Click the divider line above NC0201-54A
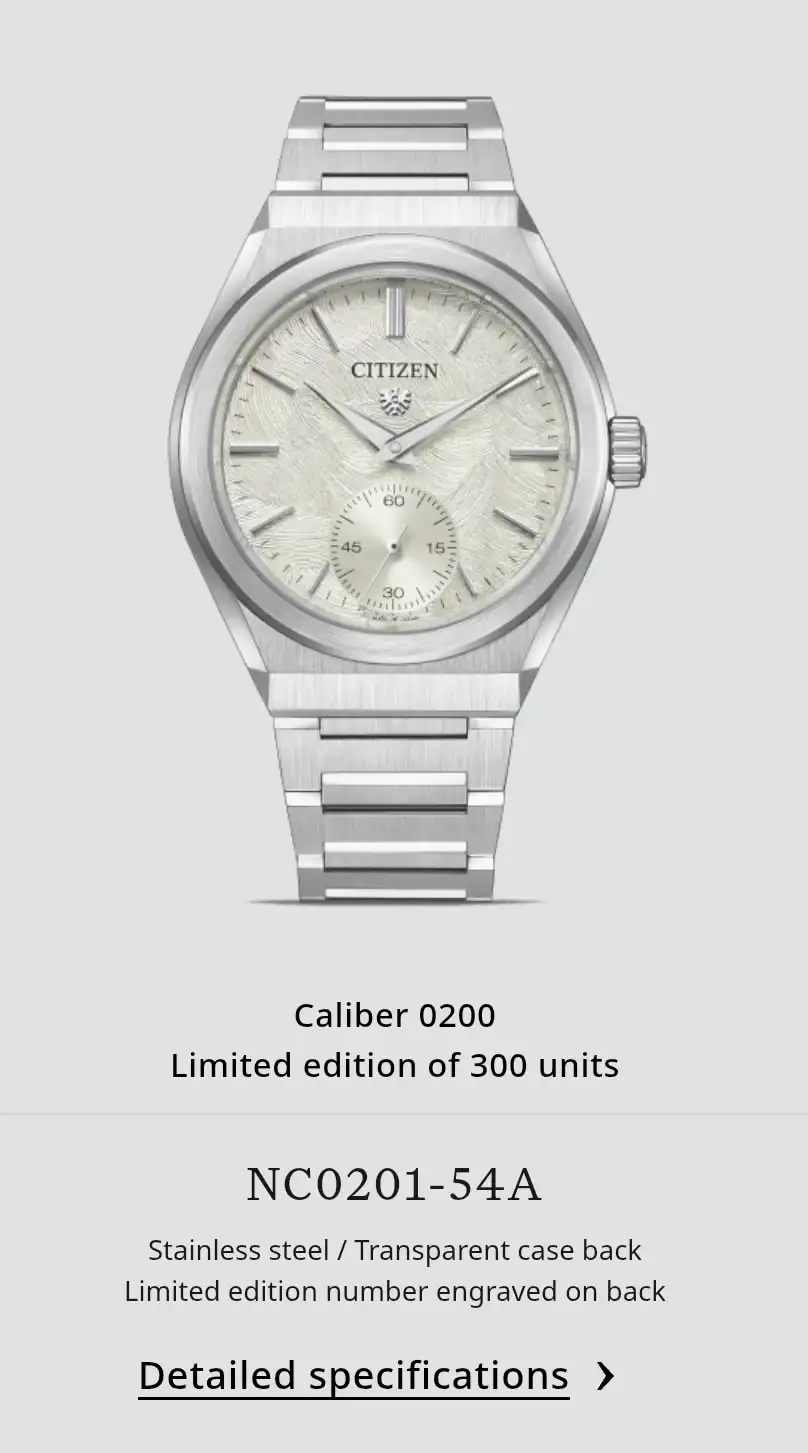808x1453 pixels. click(x=404, y=1110)
